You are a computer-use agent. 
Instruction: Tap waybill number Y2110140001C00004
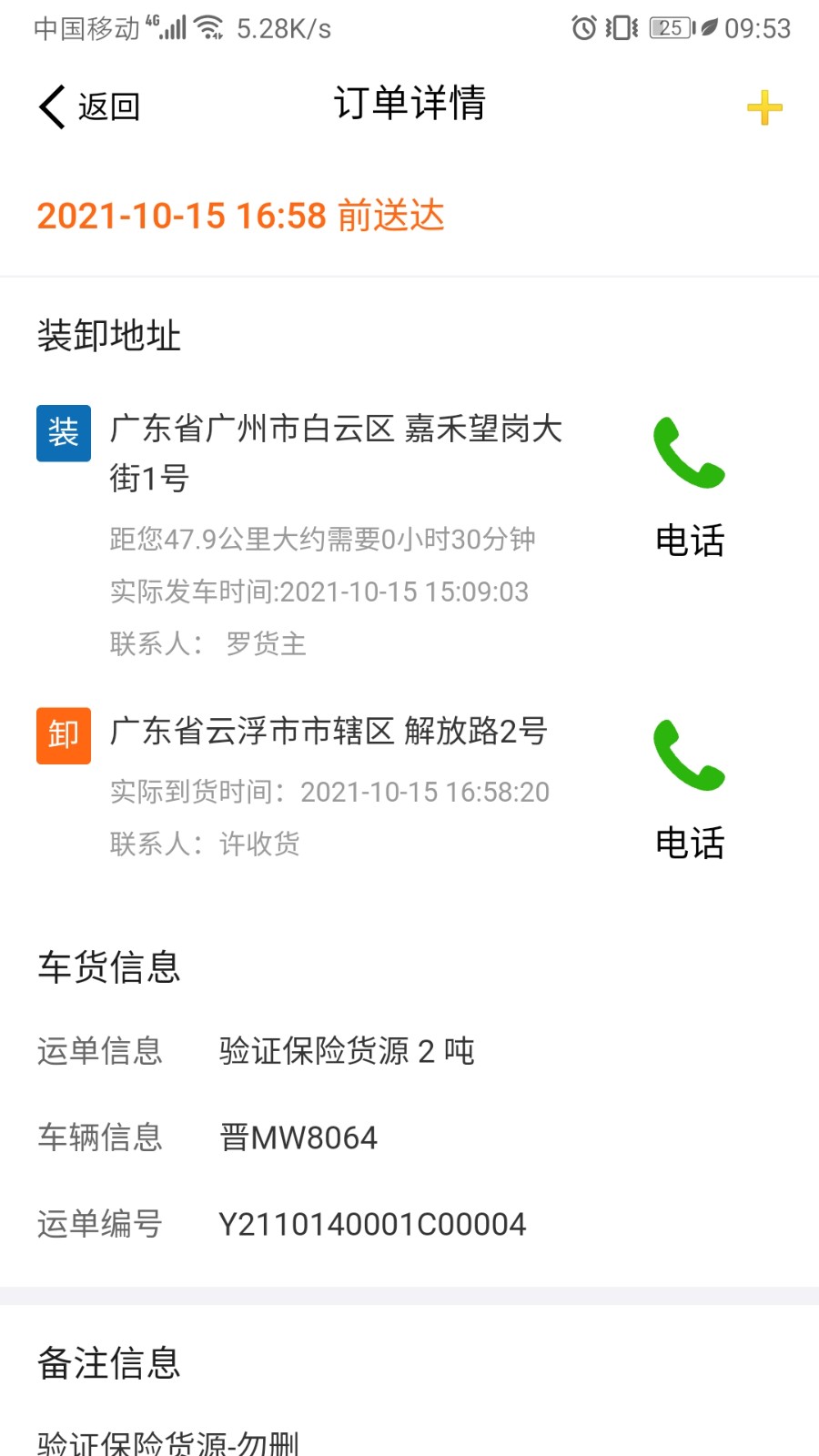click(371, 1224)
